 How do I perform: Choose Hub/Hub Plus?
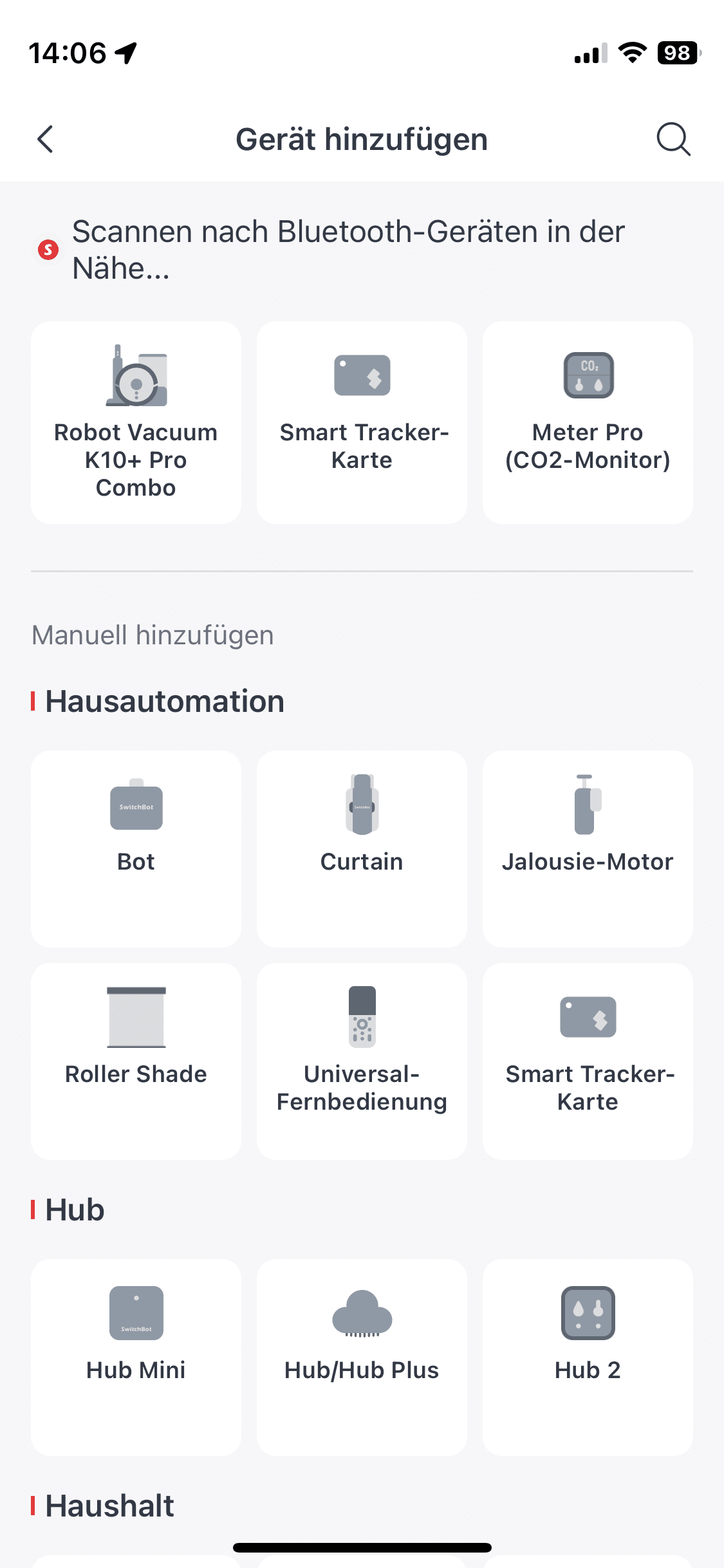tap(362, 1357)
